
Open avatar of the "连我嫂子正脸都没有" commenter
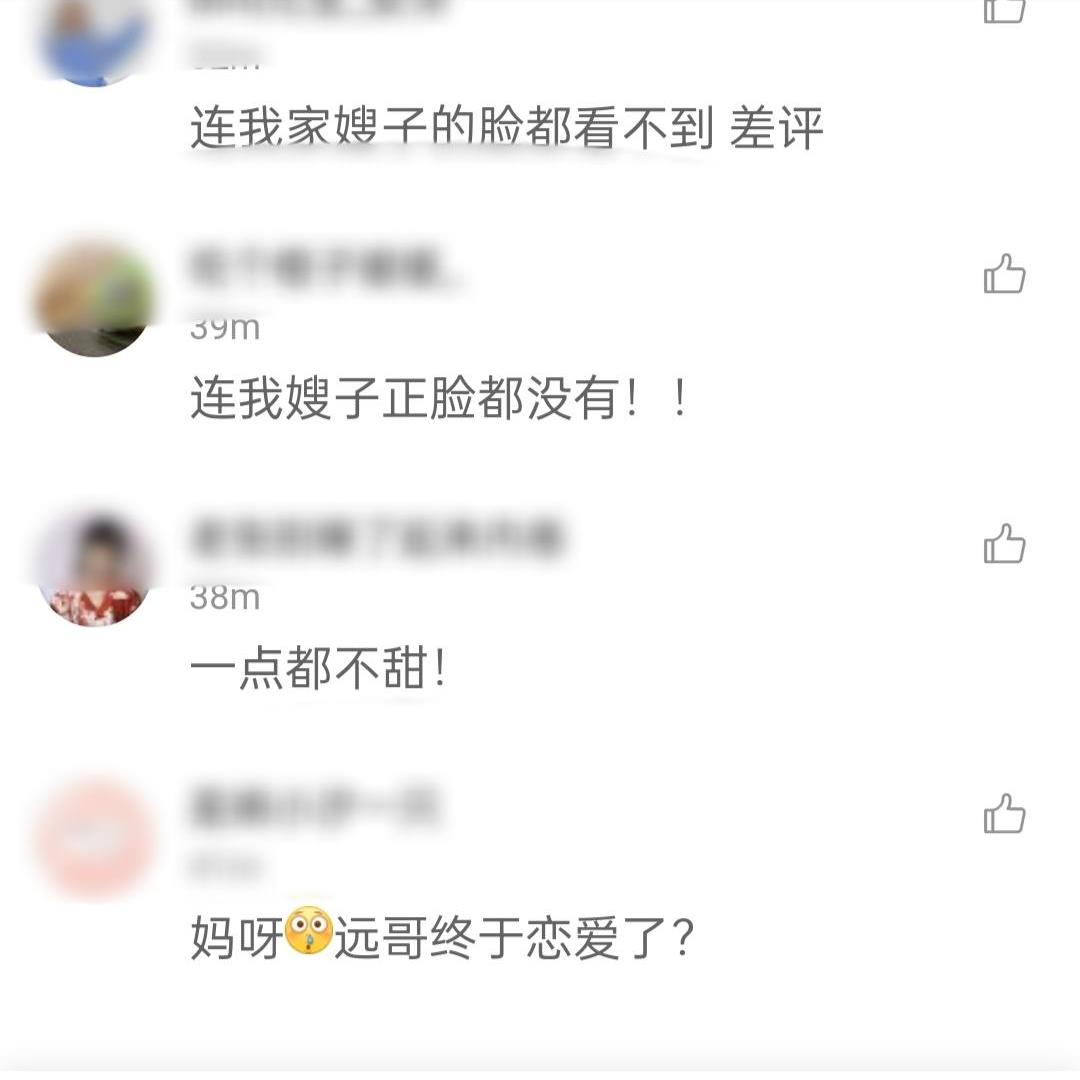pyautogui.click(x=94, y=300)
